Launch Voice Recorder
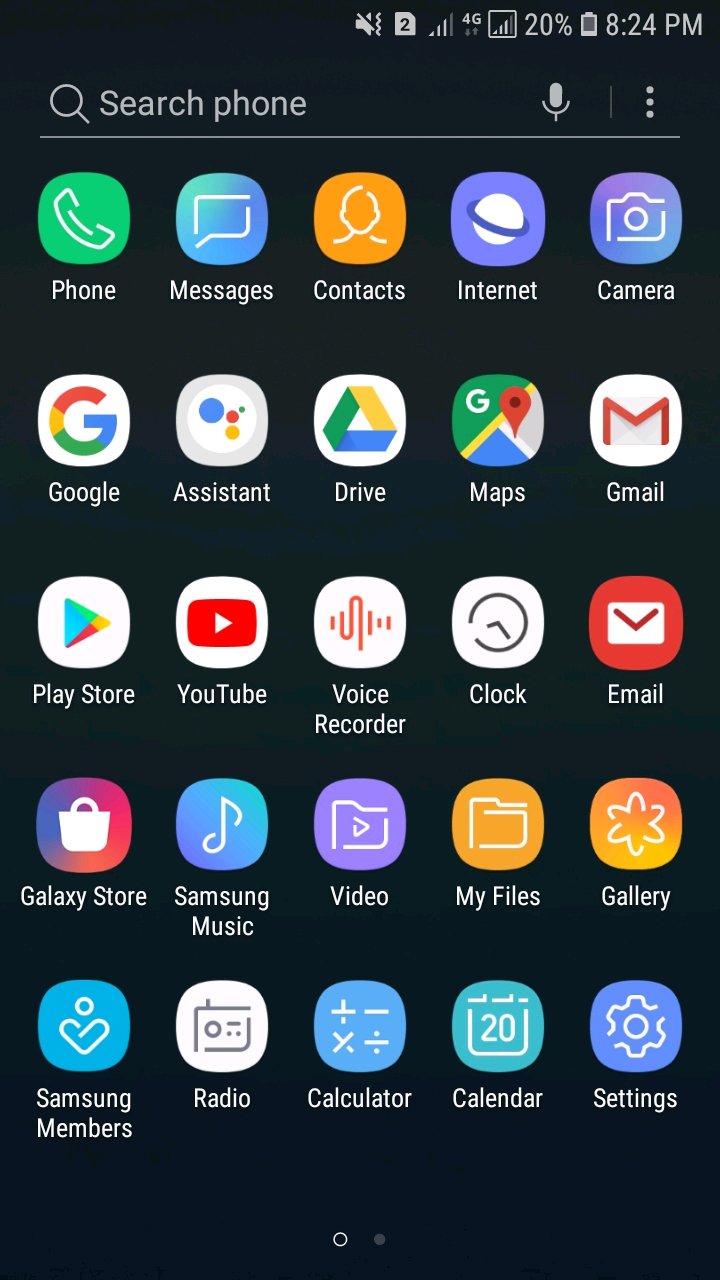This screenshot has width=720, height=1280. pos(360,624)
